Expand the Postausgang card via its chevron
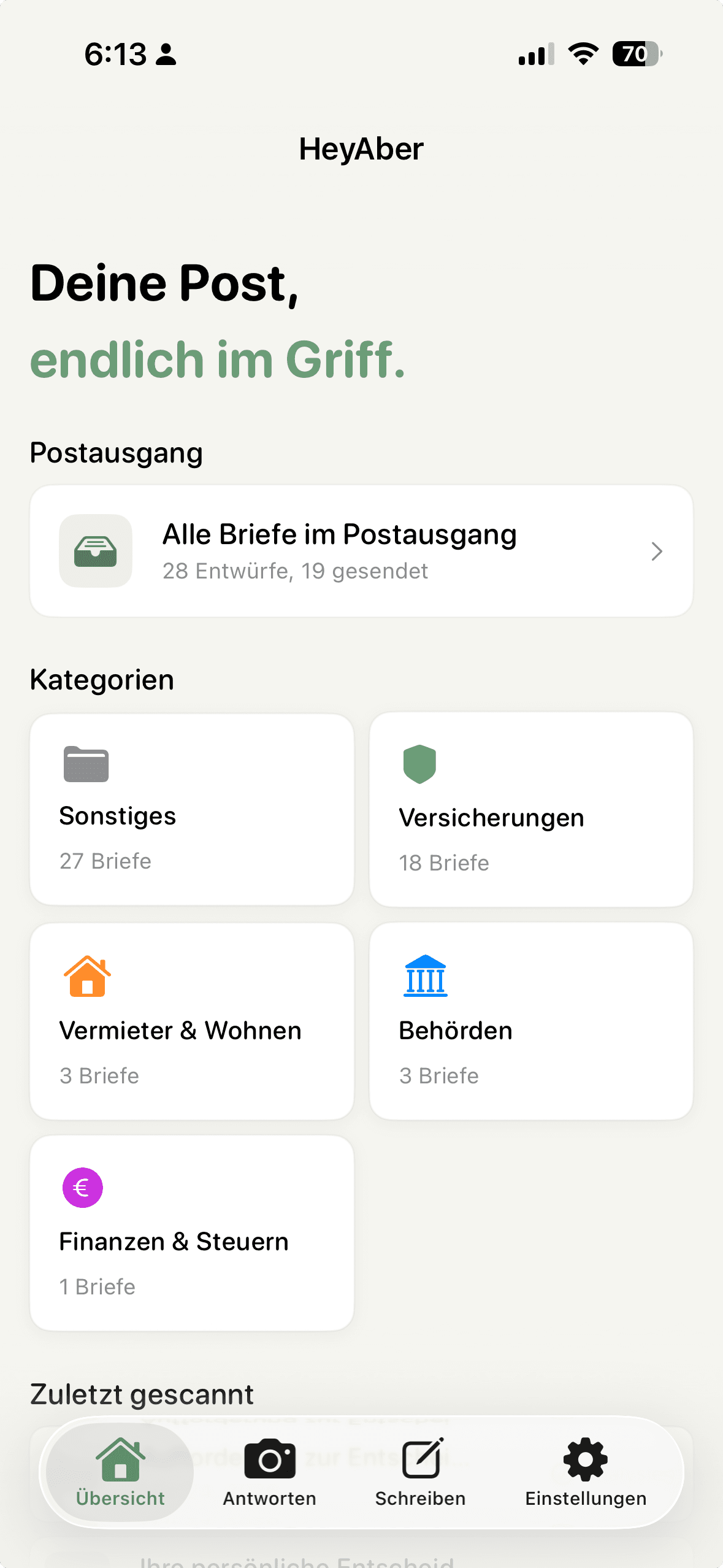This screenshot has width=723, height=1568. [657, 551]
